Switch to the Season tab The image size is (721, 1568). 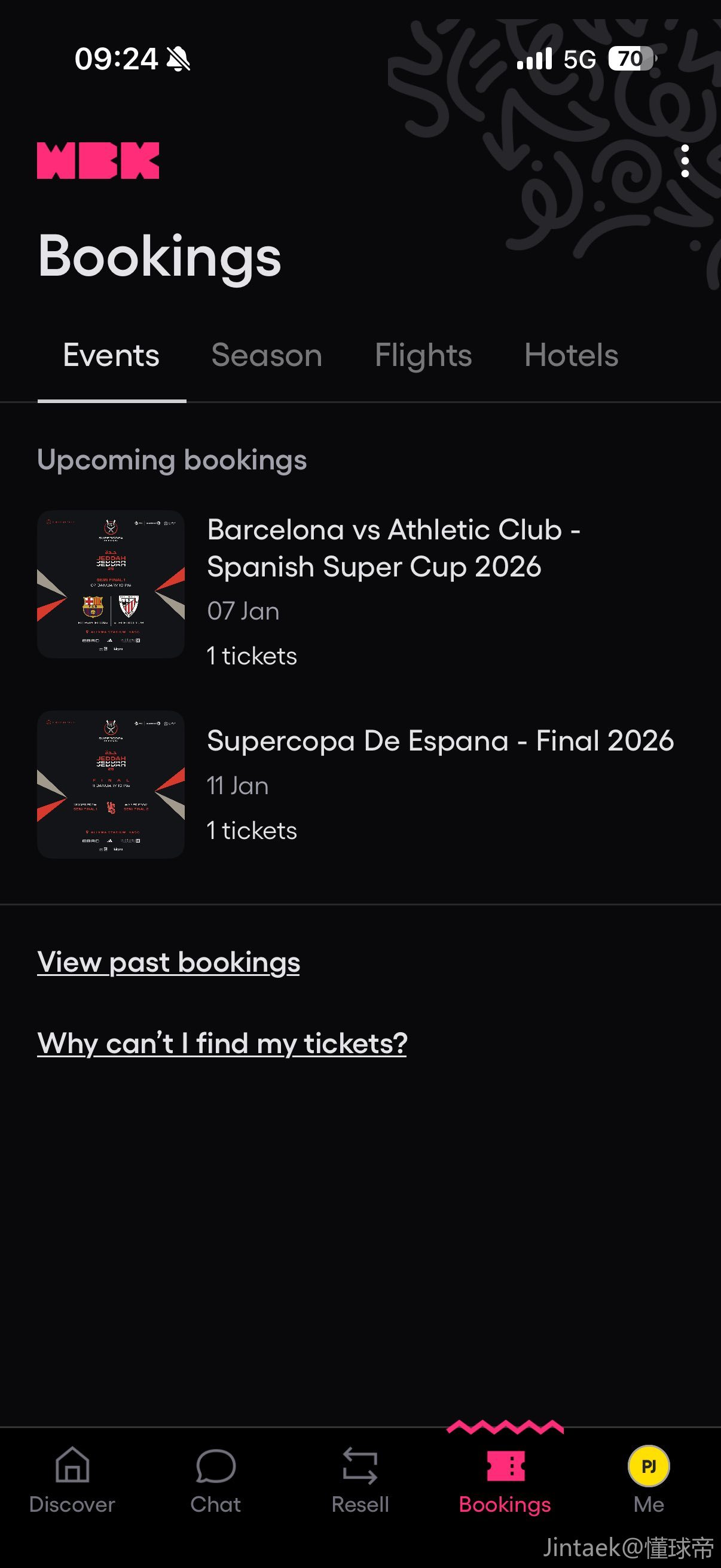[x=267, y=355]
